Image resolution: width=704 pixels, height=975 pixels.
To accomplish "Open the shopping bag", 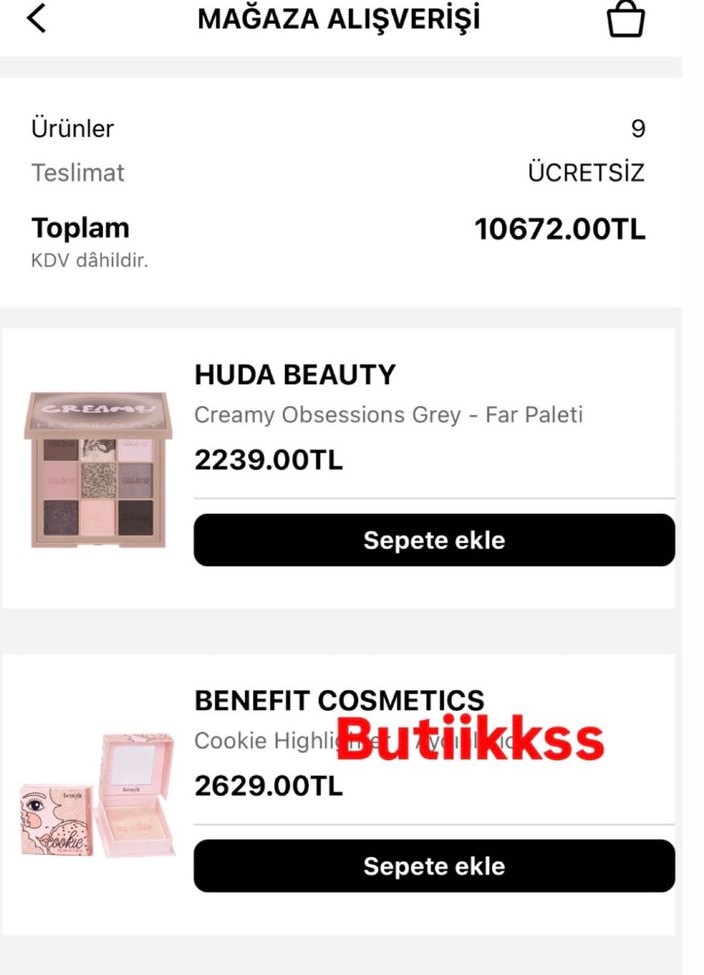I will [626, 20].
